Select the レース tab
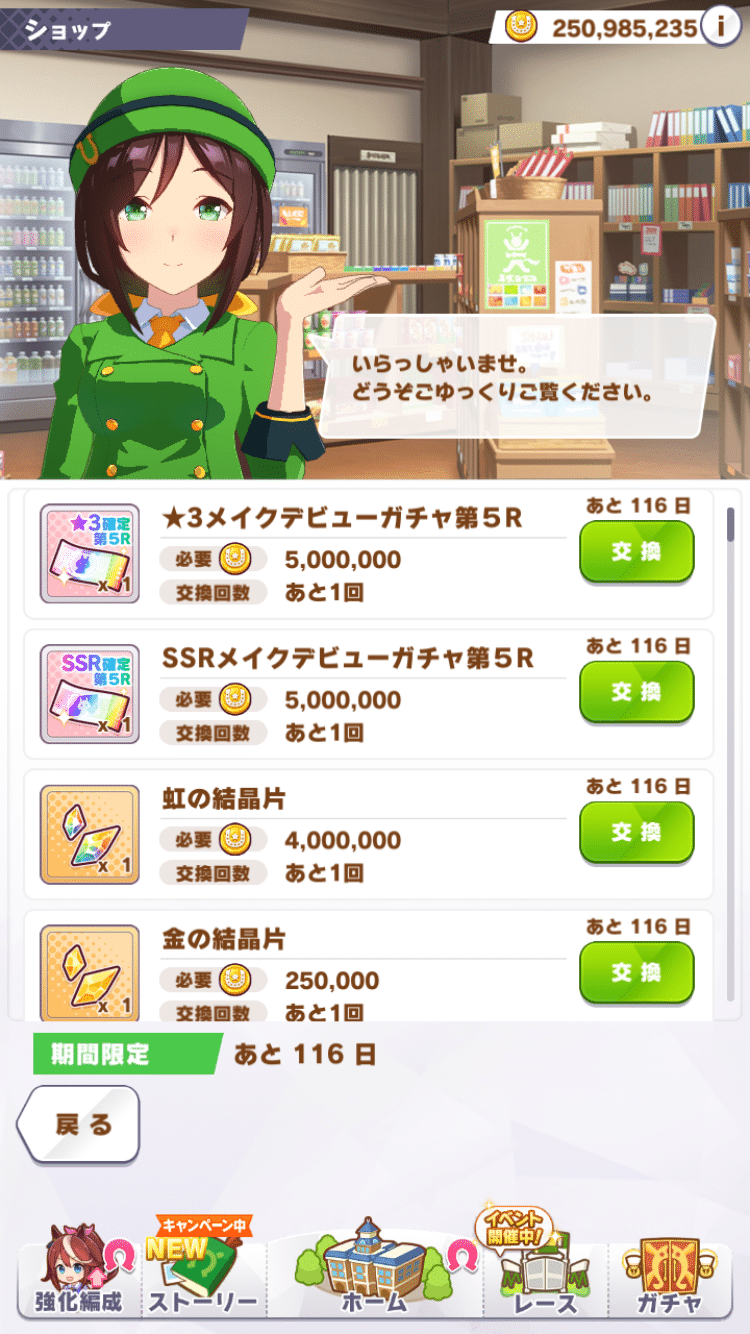This screenshot has height=1334, width=750. [x=545, y=1274]
